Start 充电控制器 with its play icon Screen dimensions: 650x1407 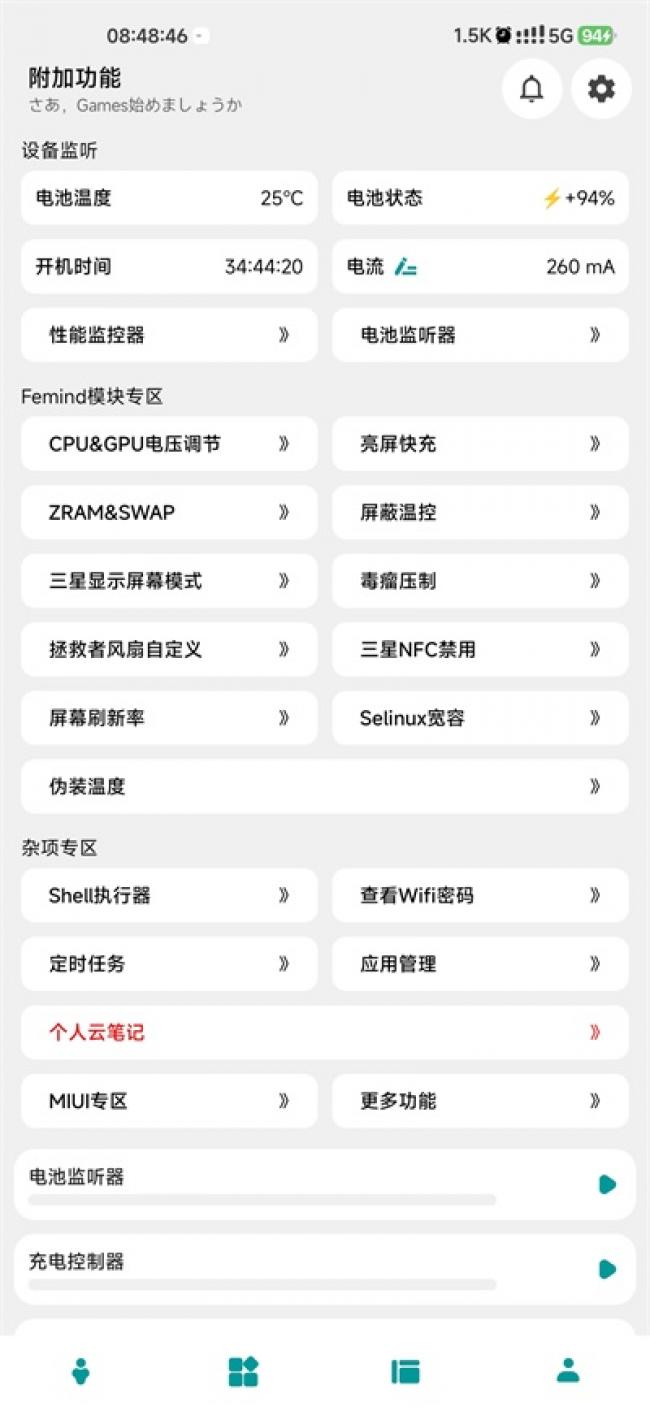pyautogui.click(x=607, y=1269)
